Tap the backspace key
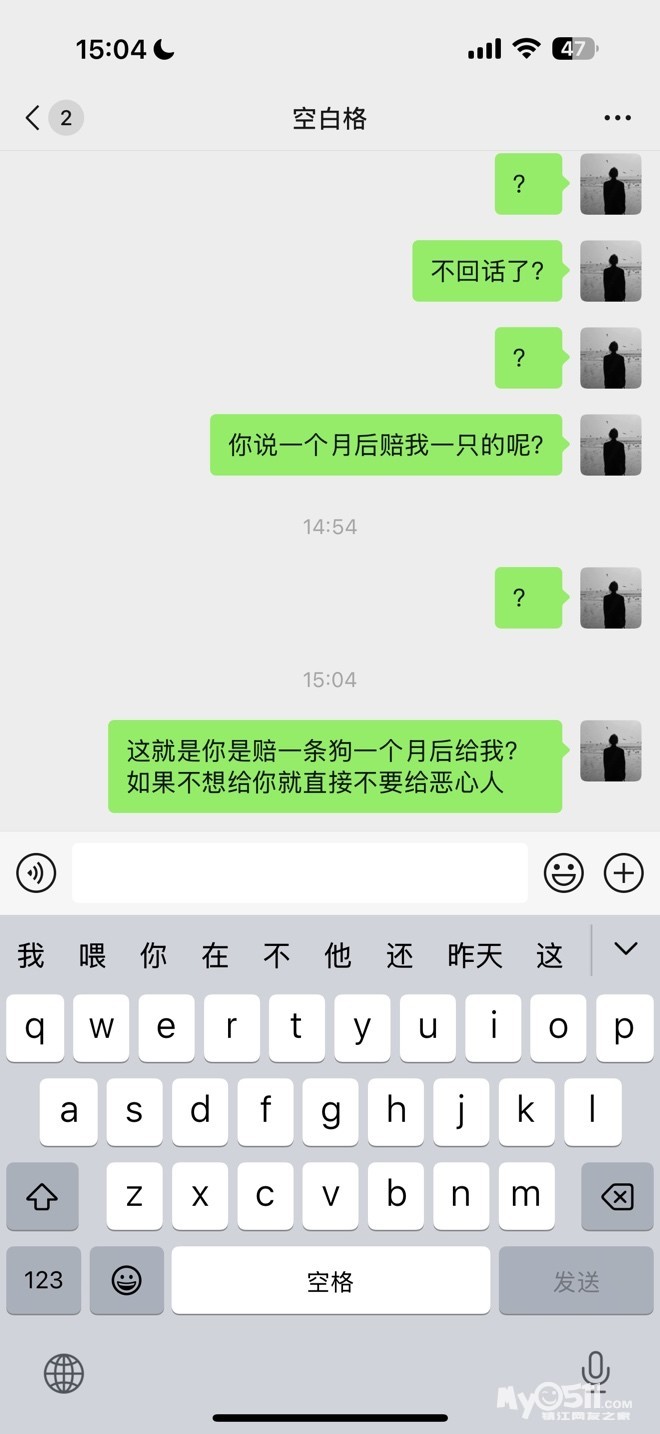This screenshot has width=660, height=1434. coord(617,1195)
